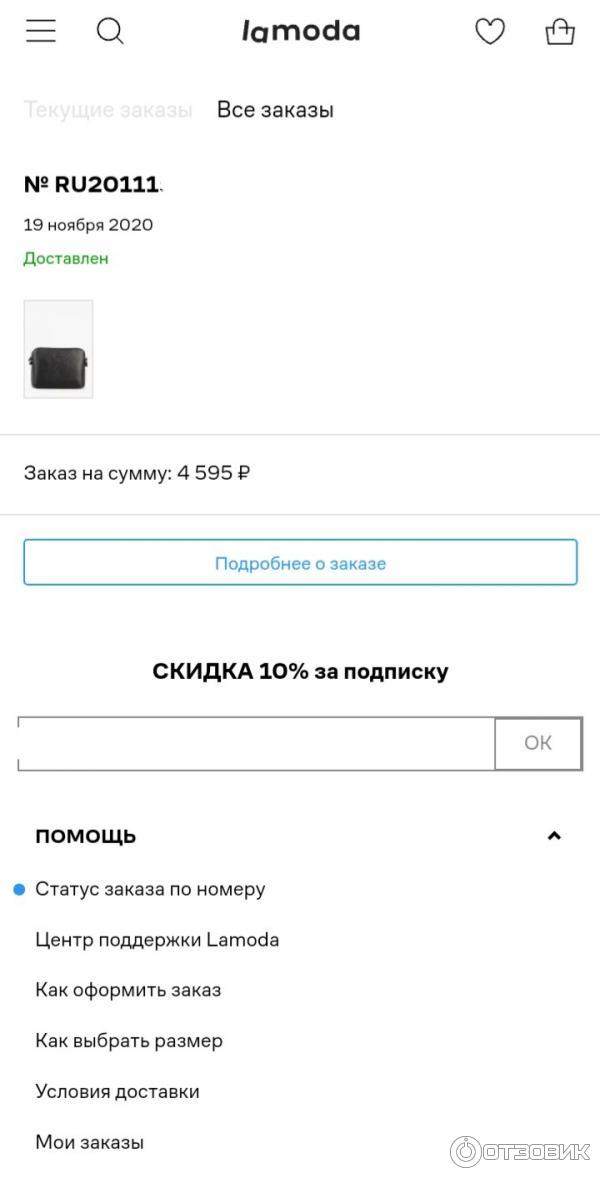View Как выбрать размер
This screenshot has width=600, height=1178.
click(x=129, y=1041)
